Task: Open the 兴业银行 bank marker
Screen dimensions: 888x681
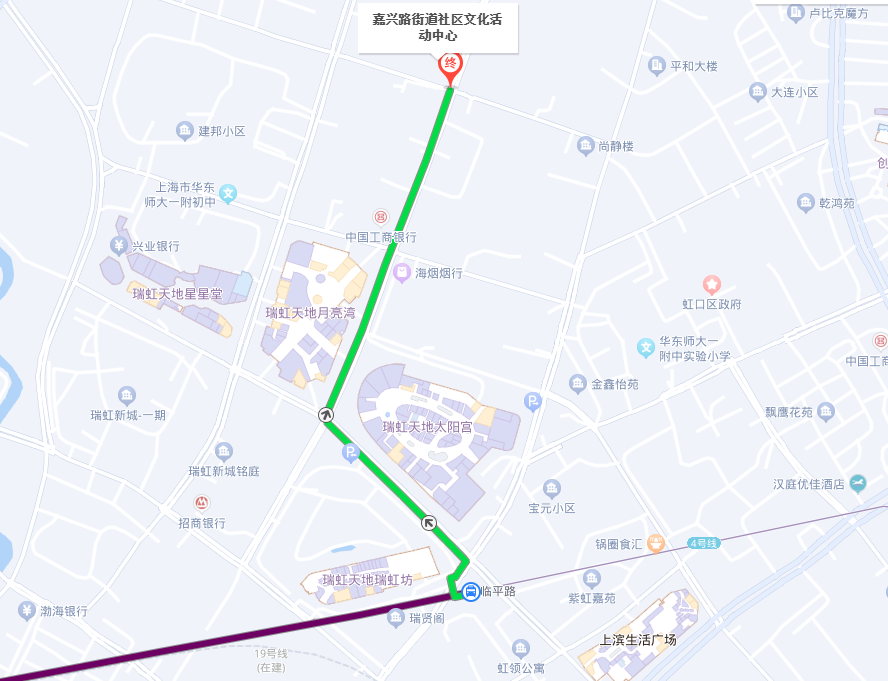Action: click(118, 246)
